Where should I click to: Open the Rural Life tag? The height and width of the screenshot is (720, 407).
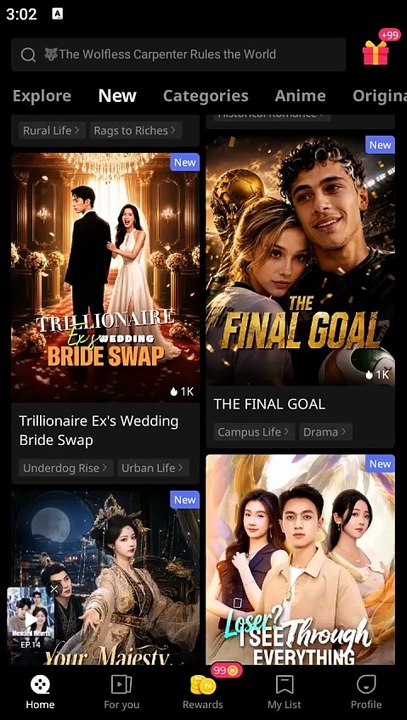[x=51, y=130]
